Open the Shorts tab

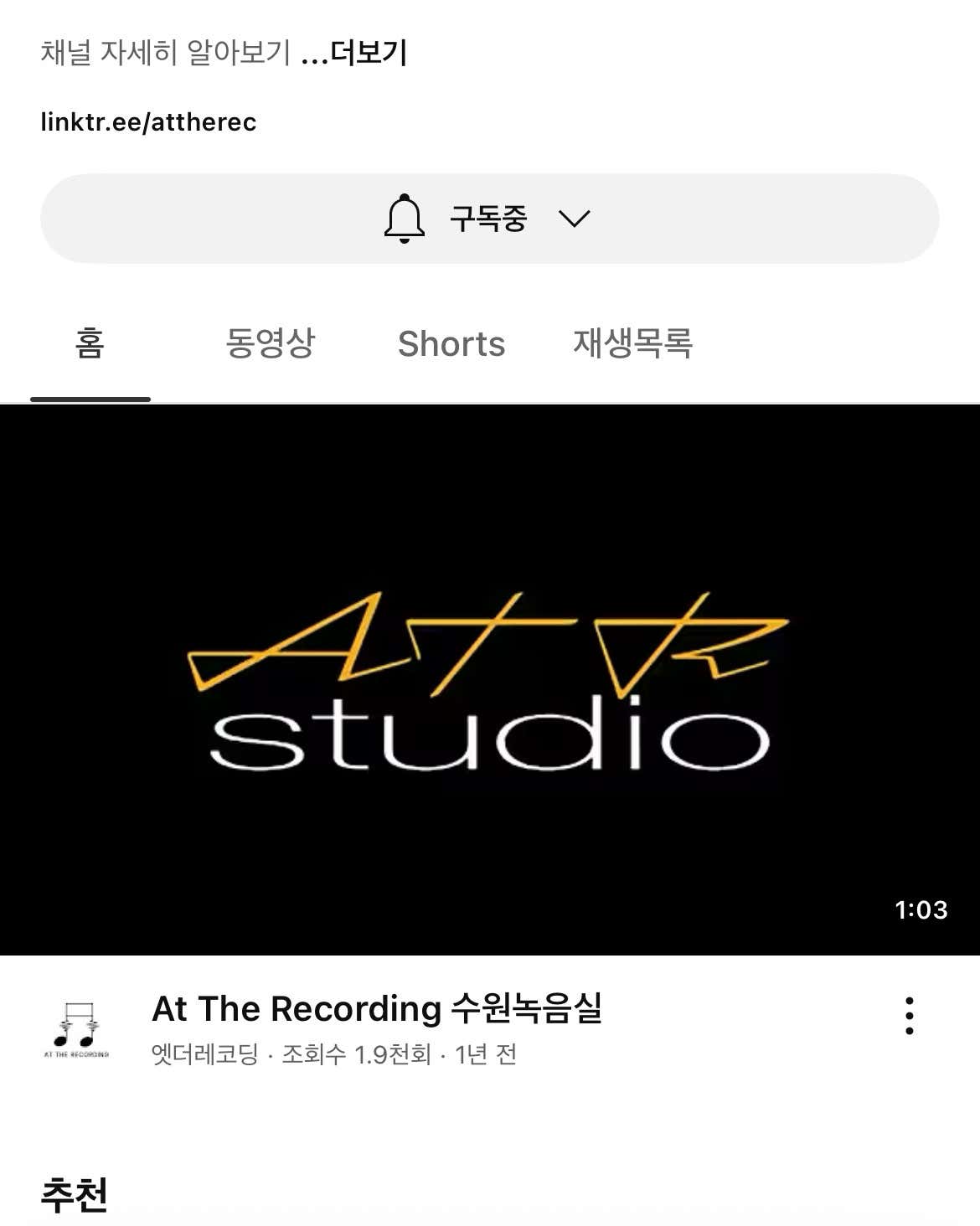click(451, 344)
